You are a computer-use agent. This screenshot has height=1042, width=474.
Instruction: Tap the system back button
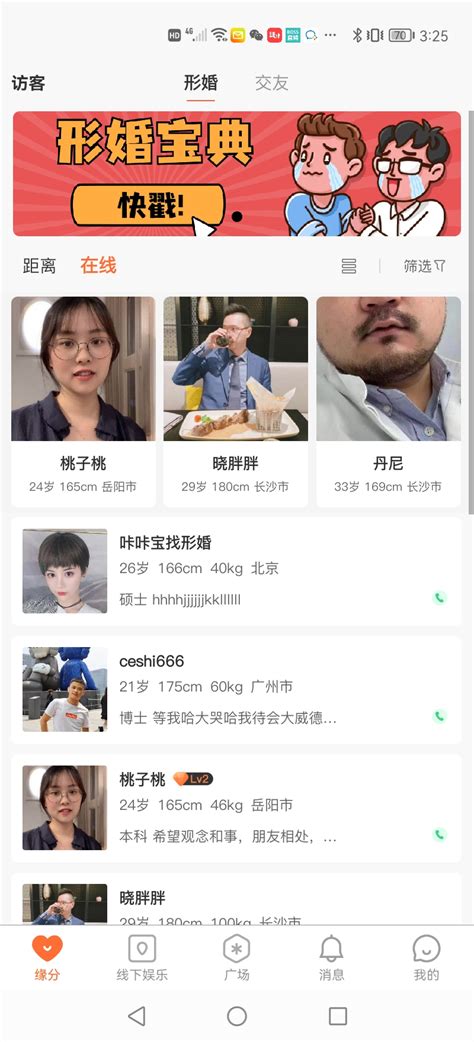(x=136, y=1016)
